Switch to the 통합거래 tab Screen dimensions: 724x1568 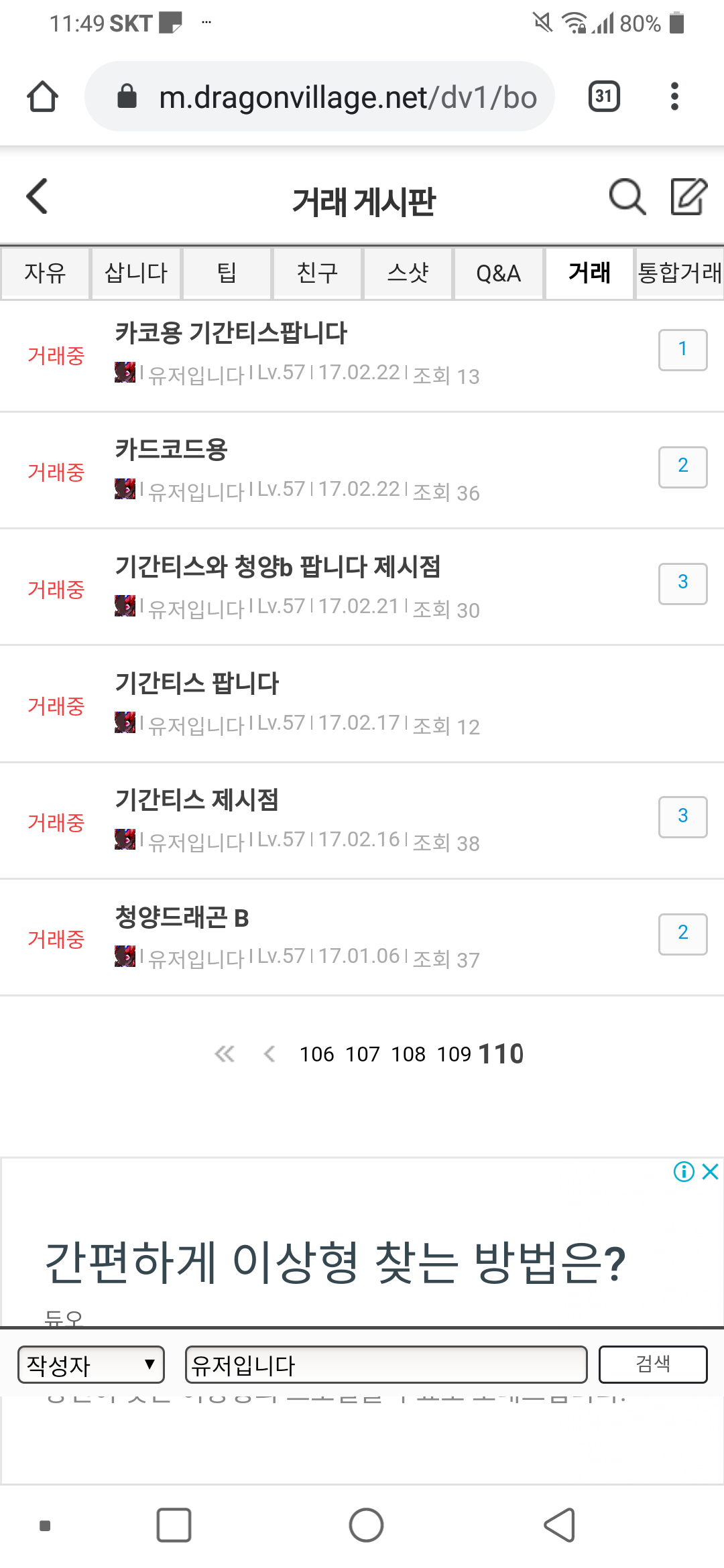(x=679, y=273)
